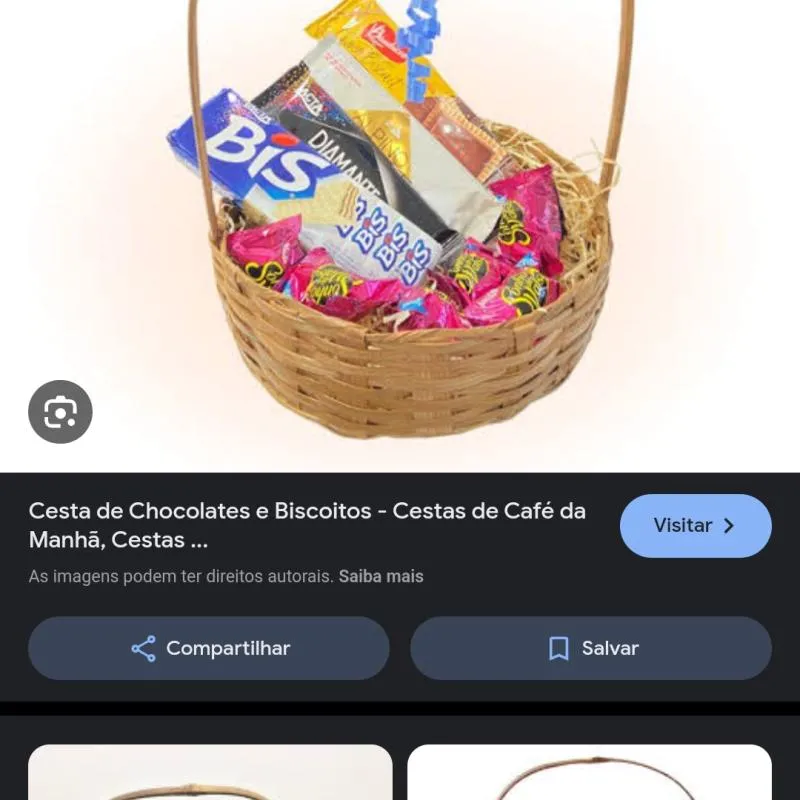The image size is (800, 800).
Task: Search this image with Google Lens
Action: click(x=60, y=412)
